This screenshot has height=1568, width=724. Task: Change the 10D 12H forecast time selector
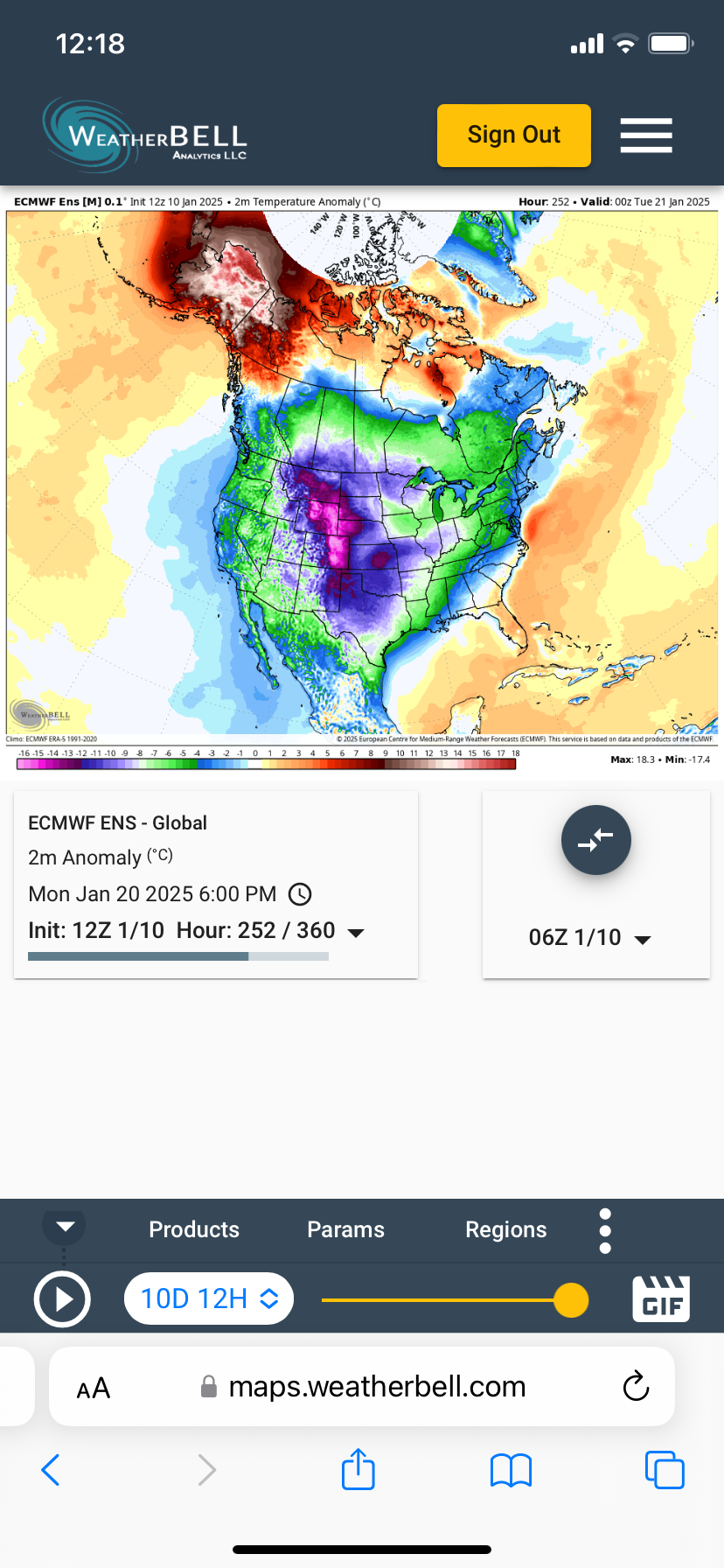pos(209,1299)
